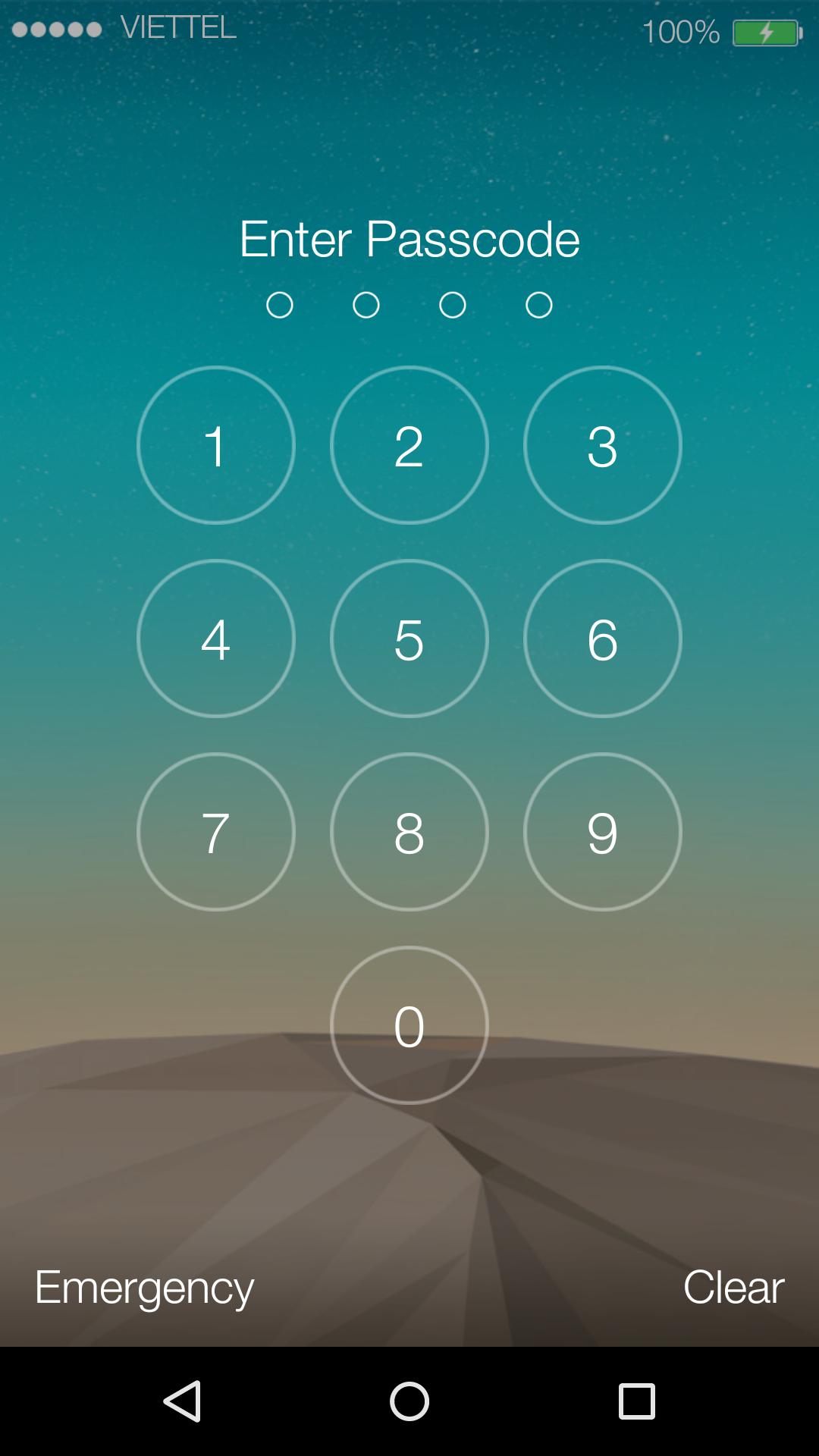Enter digit 0 on the keypad
819x1456 pixels.
409,1025
